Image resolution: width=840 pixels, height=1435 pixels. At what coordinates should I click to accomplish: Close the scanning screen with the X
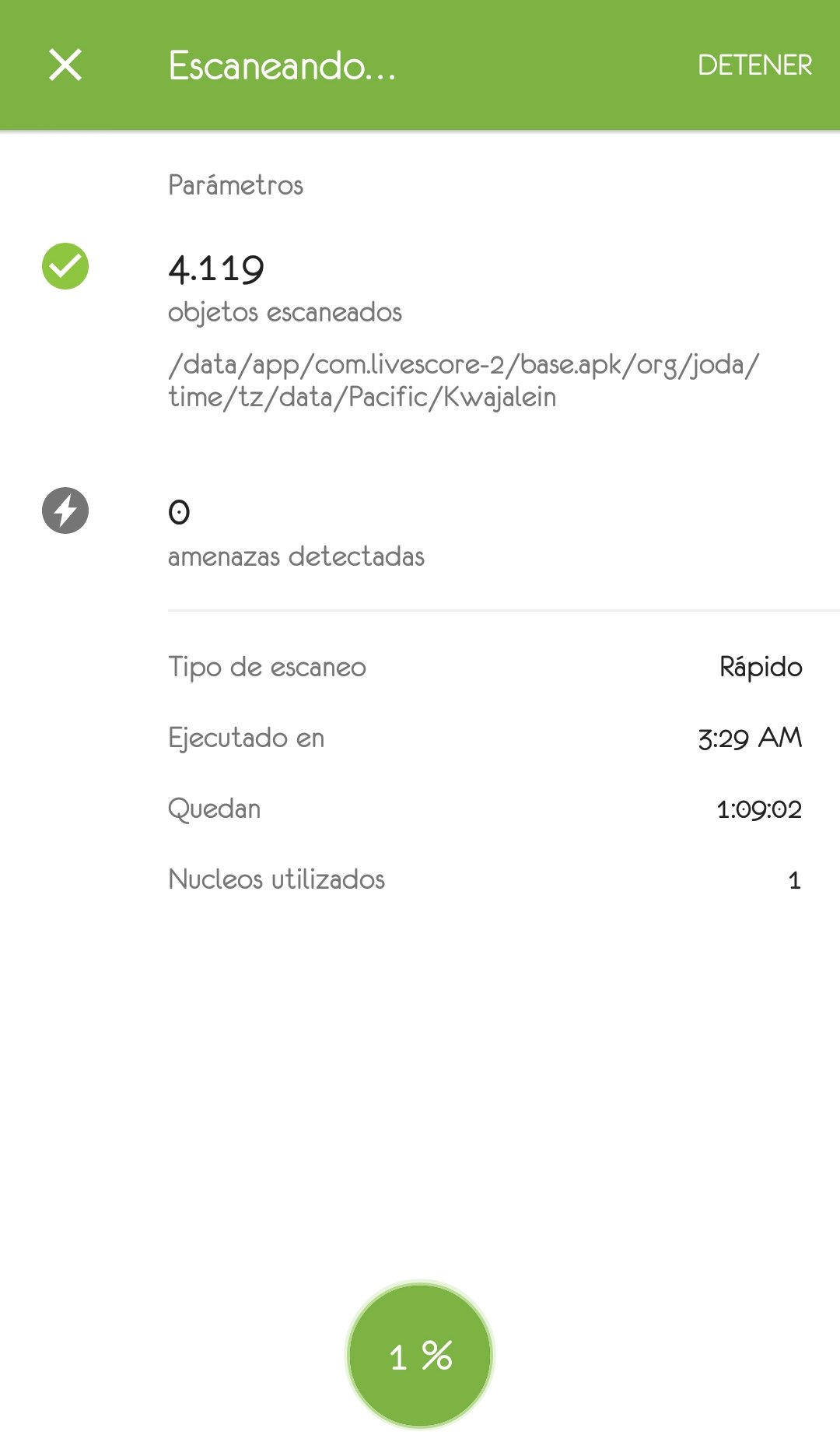pos(65,65)
